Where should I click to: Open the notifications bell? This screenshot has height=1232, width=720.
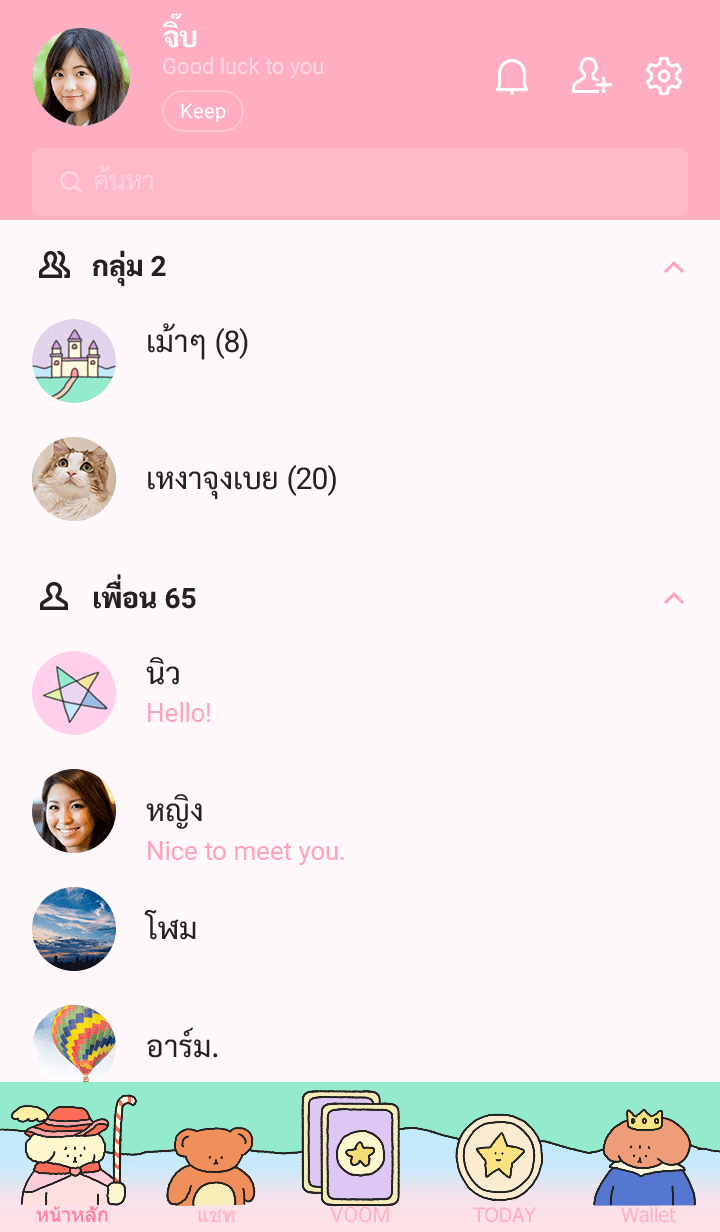click(512, 77)
